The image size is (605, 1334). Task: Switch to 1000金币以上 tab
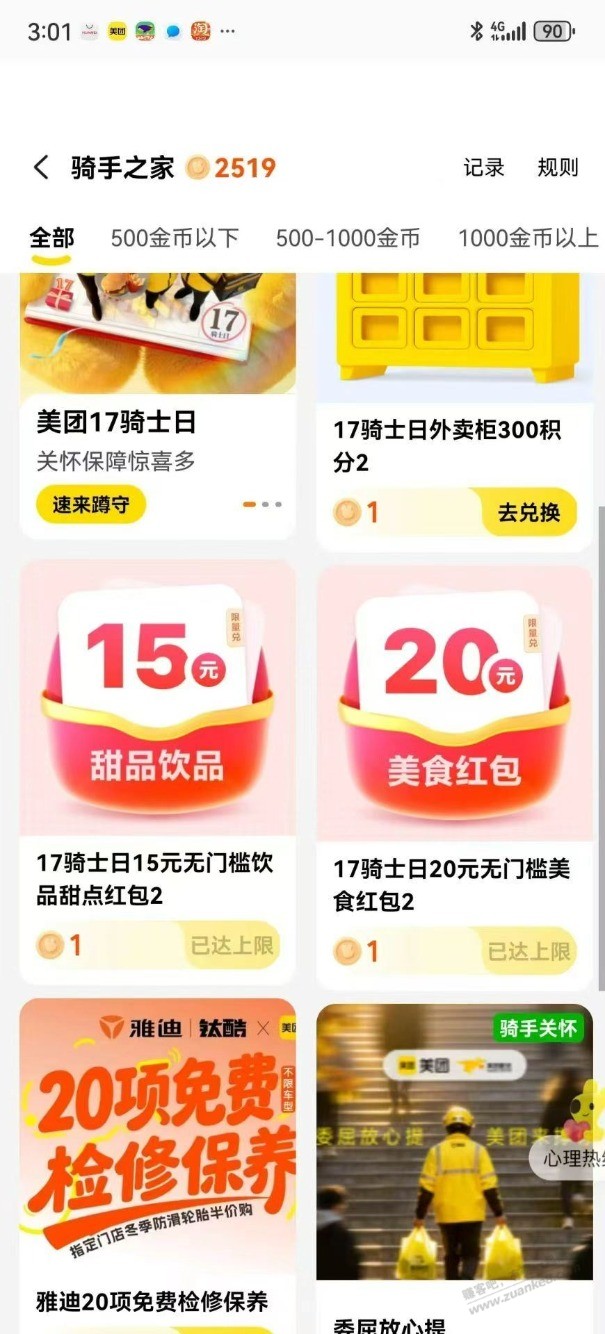pos(527,238)
